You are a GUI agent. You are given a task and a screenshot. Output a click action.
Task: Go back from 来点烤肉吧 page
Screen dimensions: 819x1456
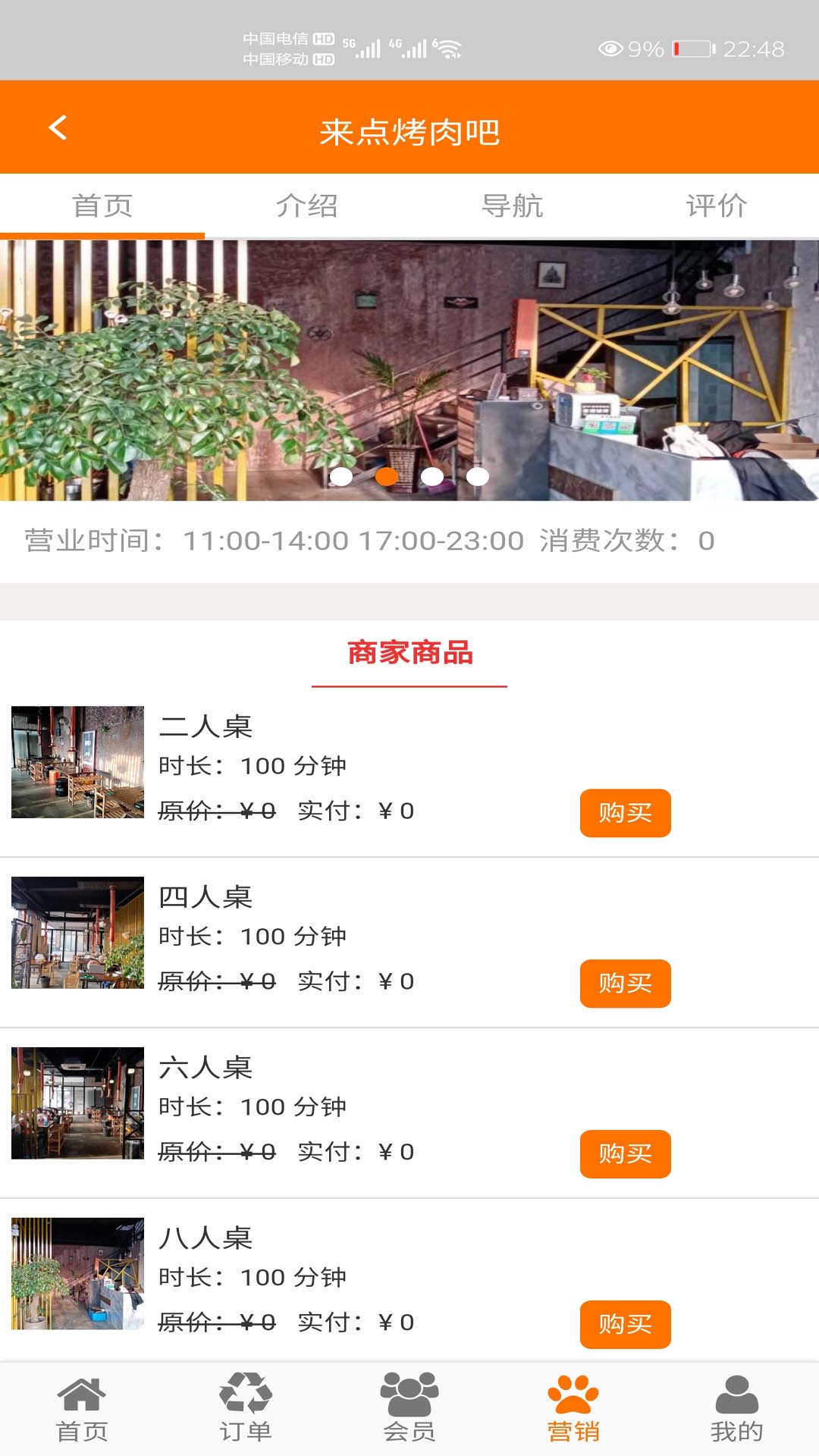[58, 127]
